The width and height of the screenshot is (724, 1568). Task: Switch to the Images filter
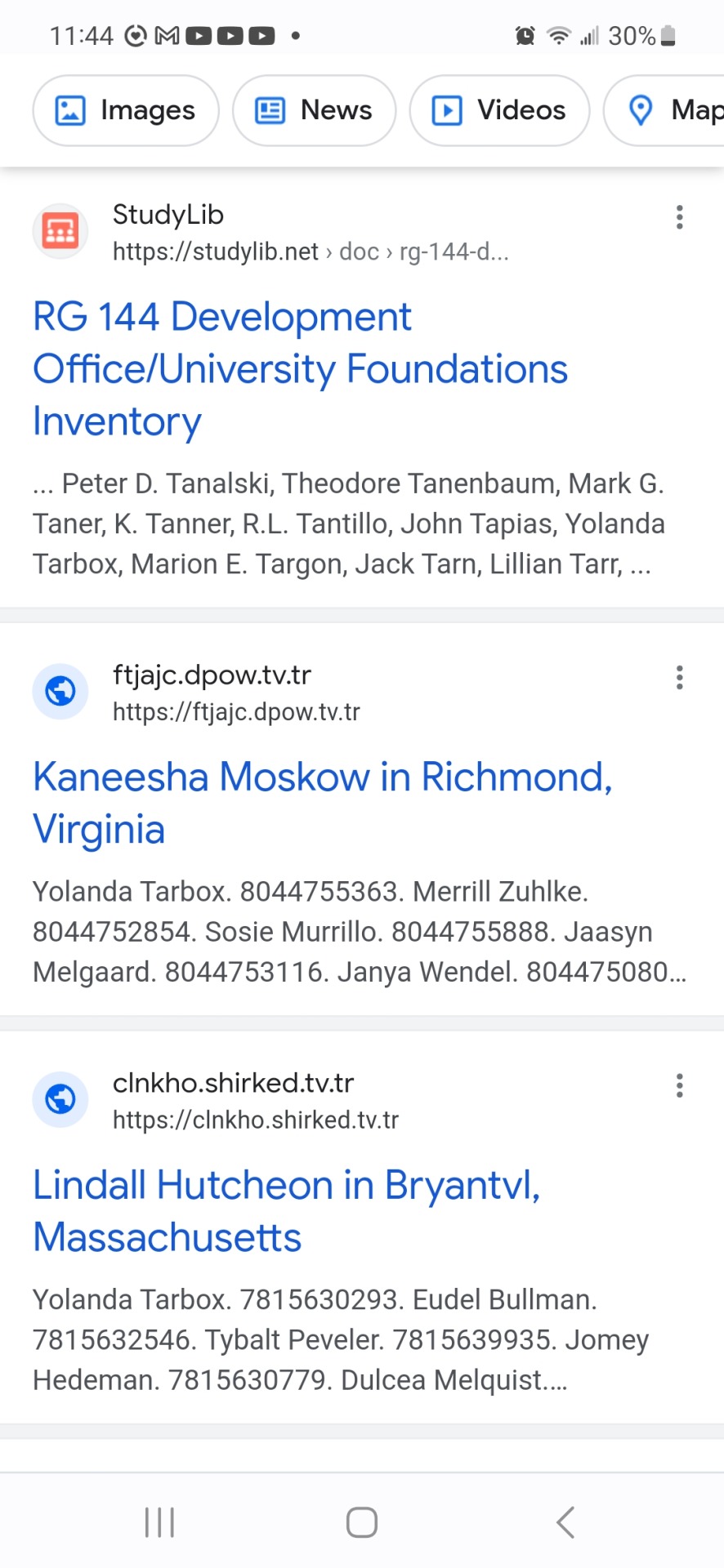126,110
